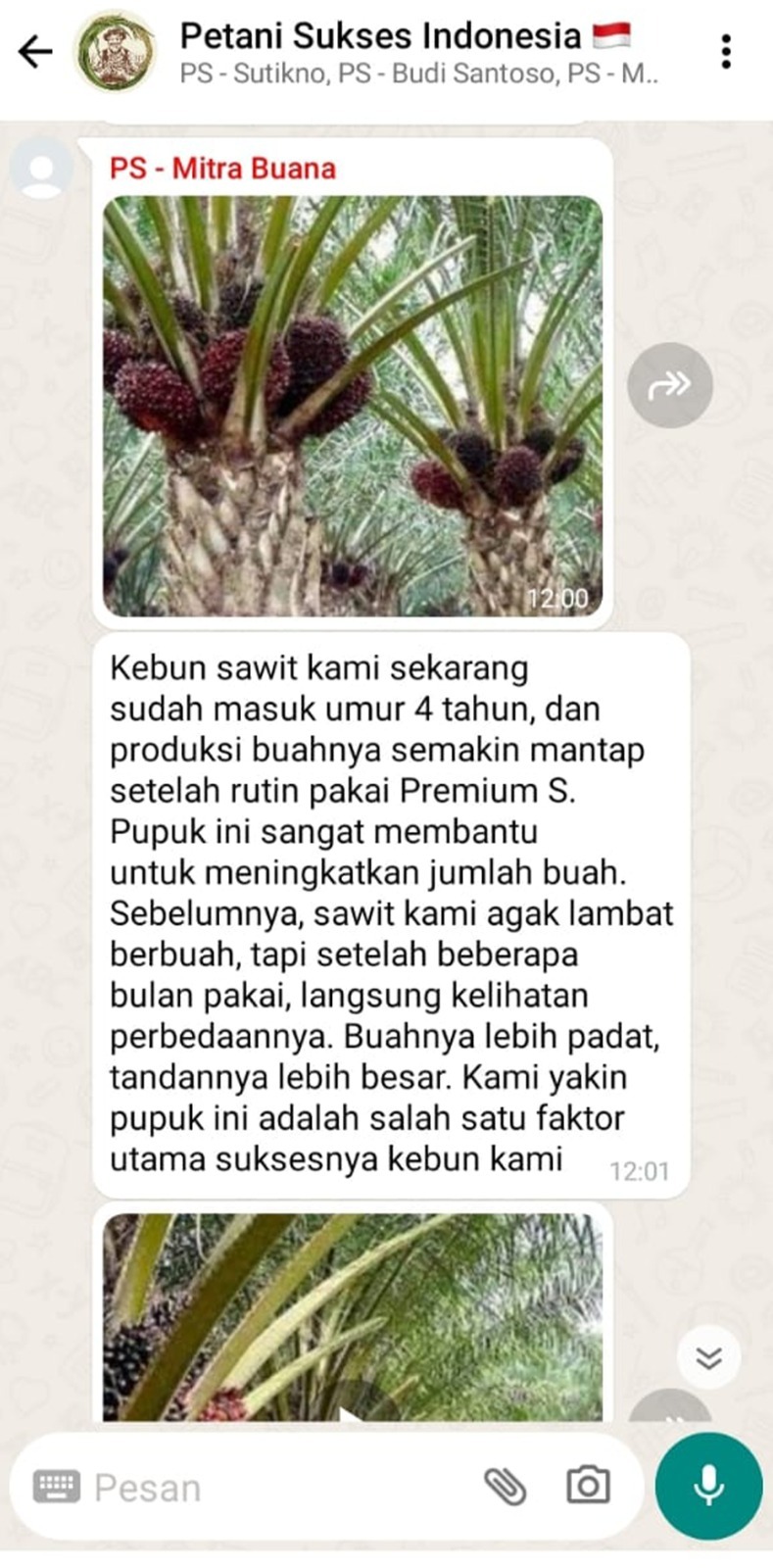Go back from the group chat

tap(36, 51)
